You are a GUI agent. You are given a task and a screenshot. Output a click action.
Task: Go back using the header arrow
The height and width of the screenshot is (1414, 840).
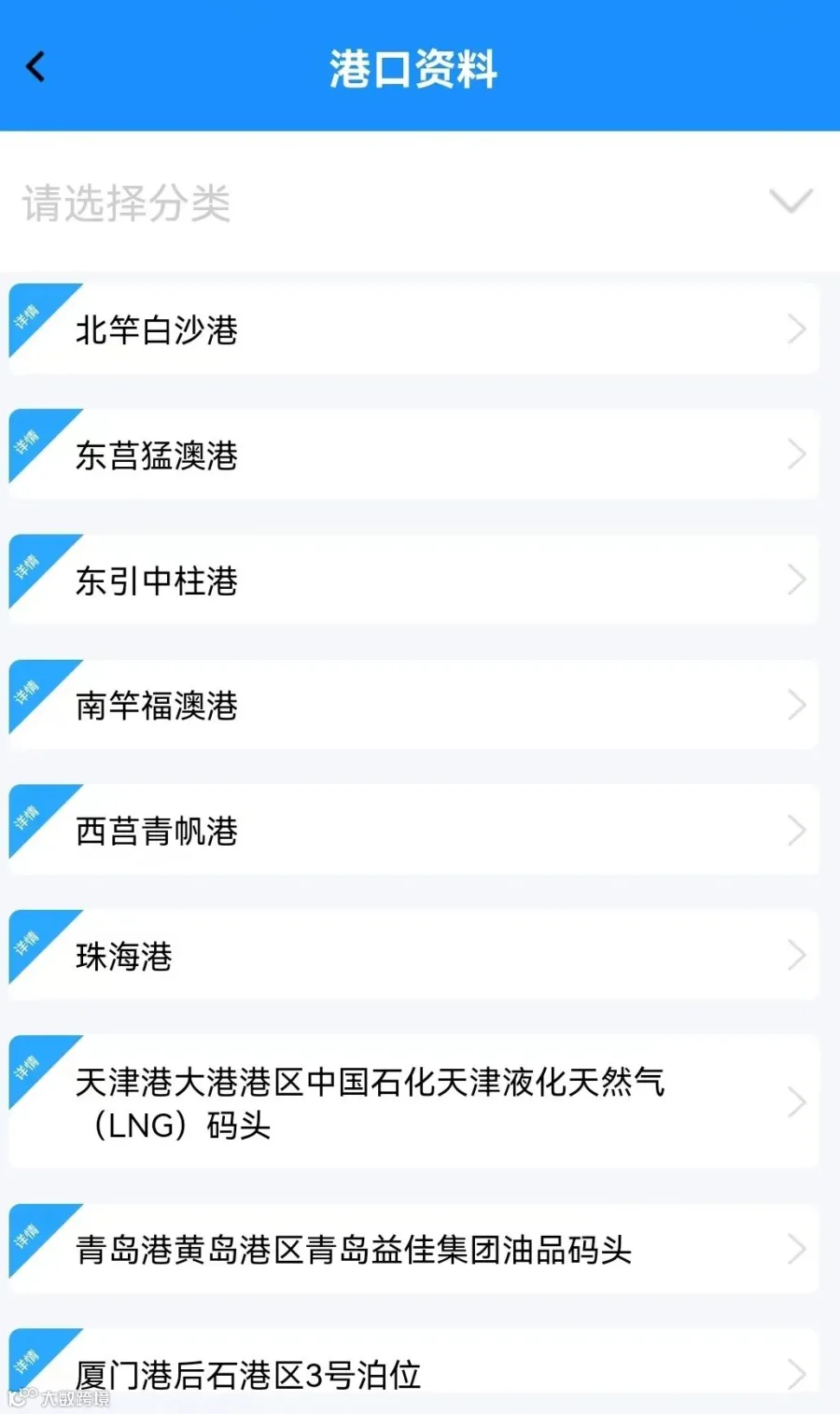pyautogui.click(x=35, y=66)
